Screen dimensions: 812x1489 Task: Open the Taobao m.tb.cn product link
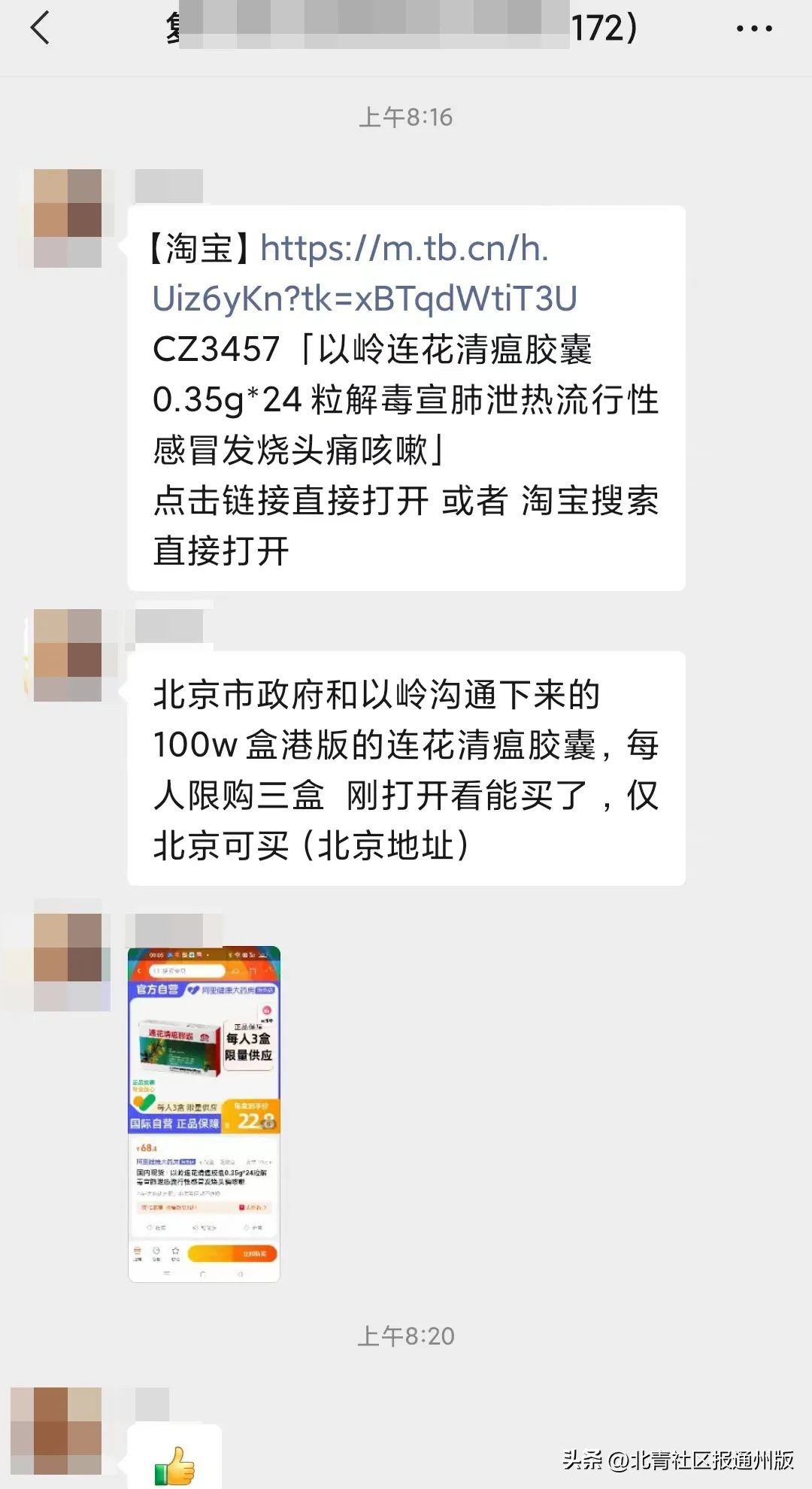406,274
